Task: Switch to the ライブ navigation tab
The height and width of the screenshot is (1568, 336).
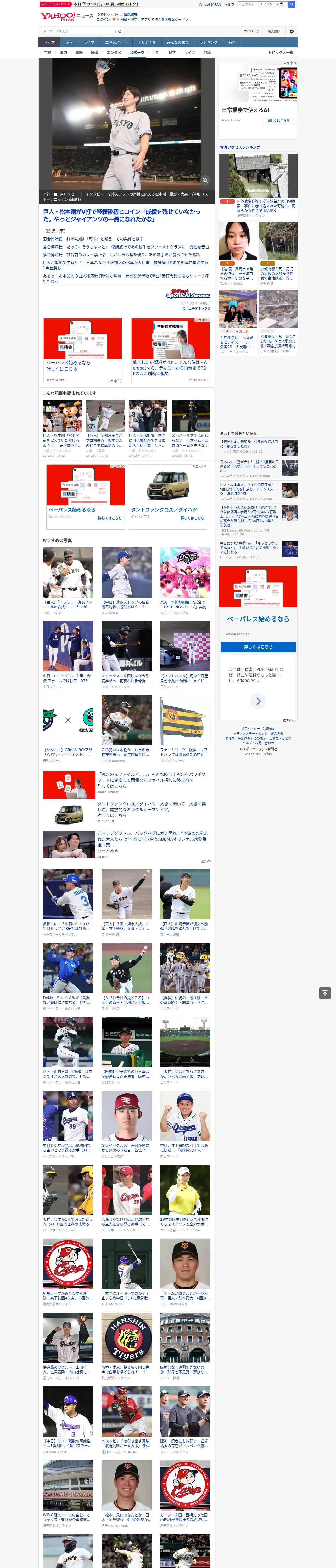Action: point(89,43)
